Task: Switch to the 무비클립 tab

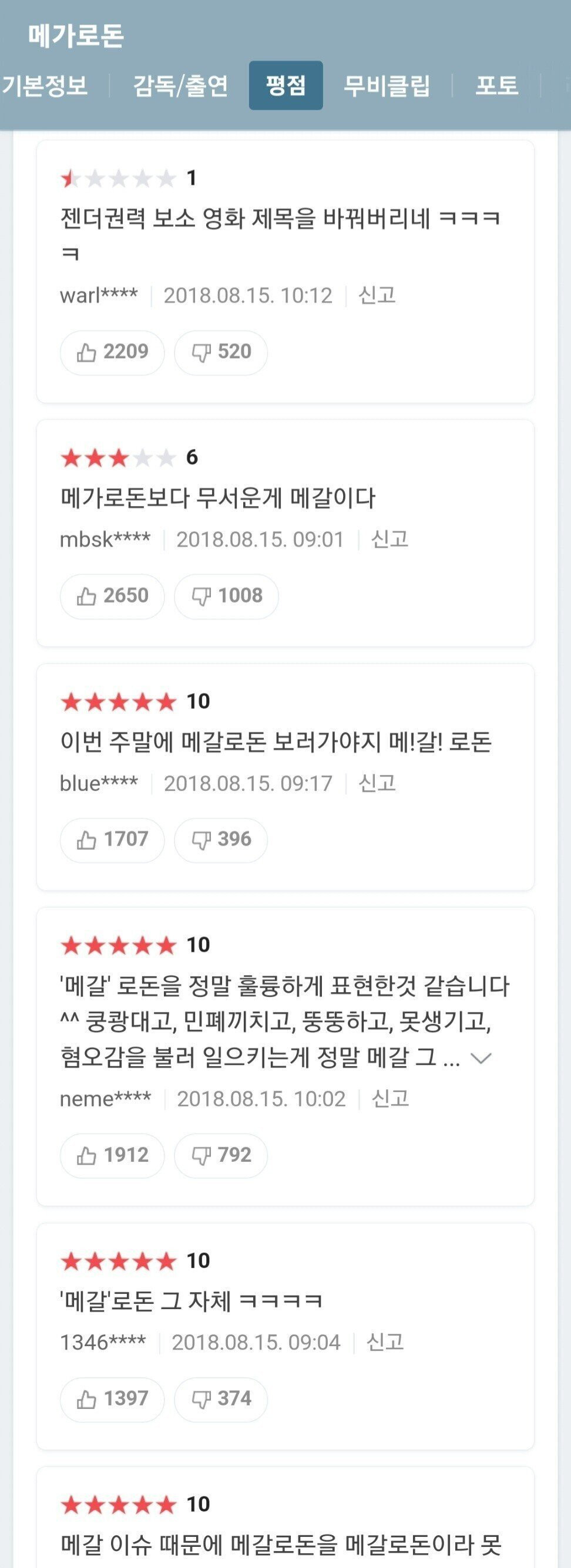Action: (387, 85)
